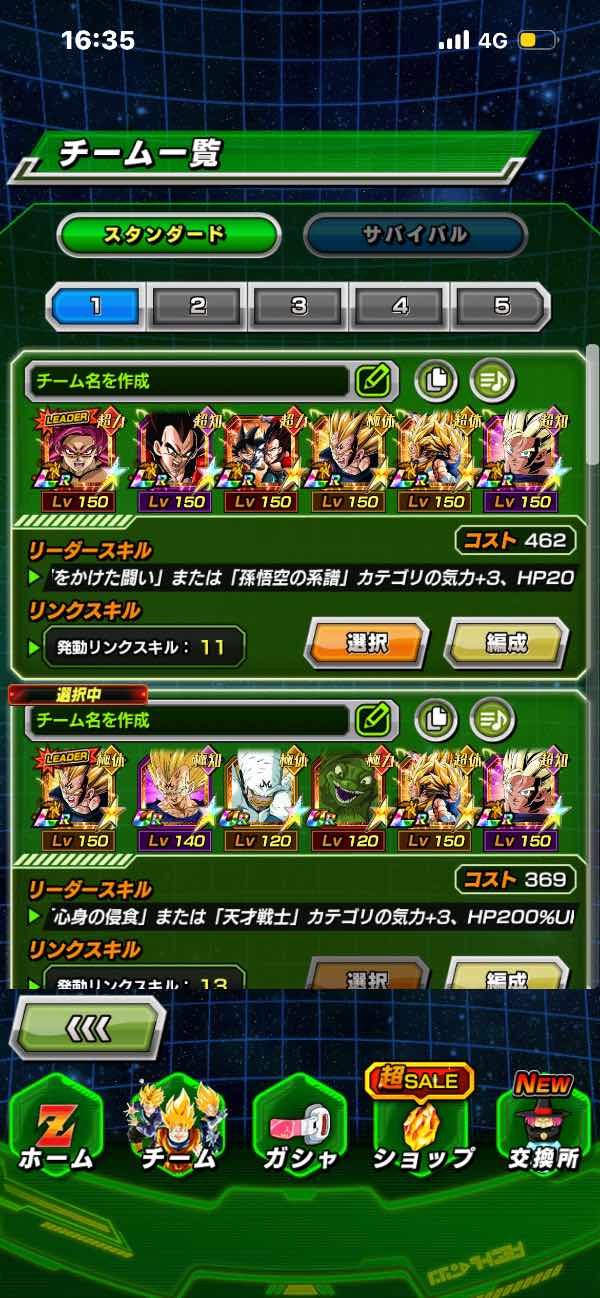Go back with the triple arrow button

(87, 1027)
